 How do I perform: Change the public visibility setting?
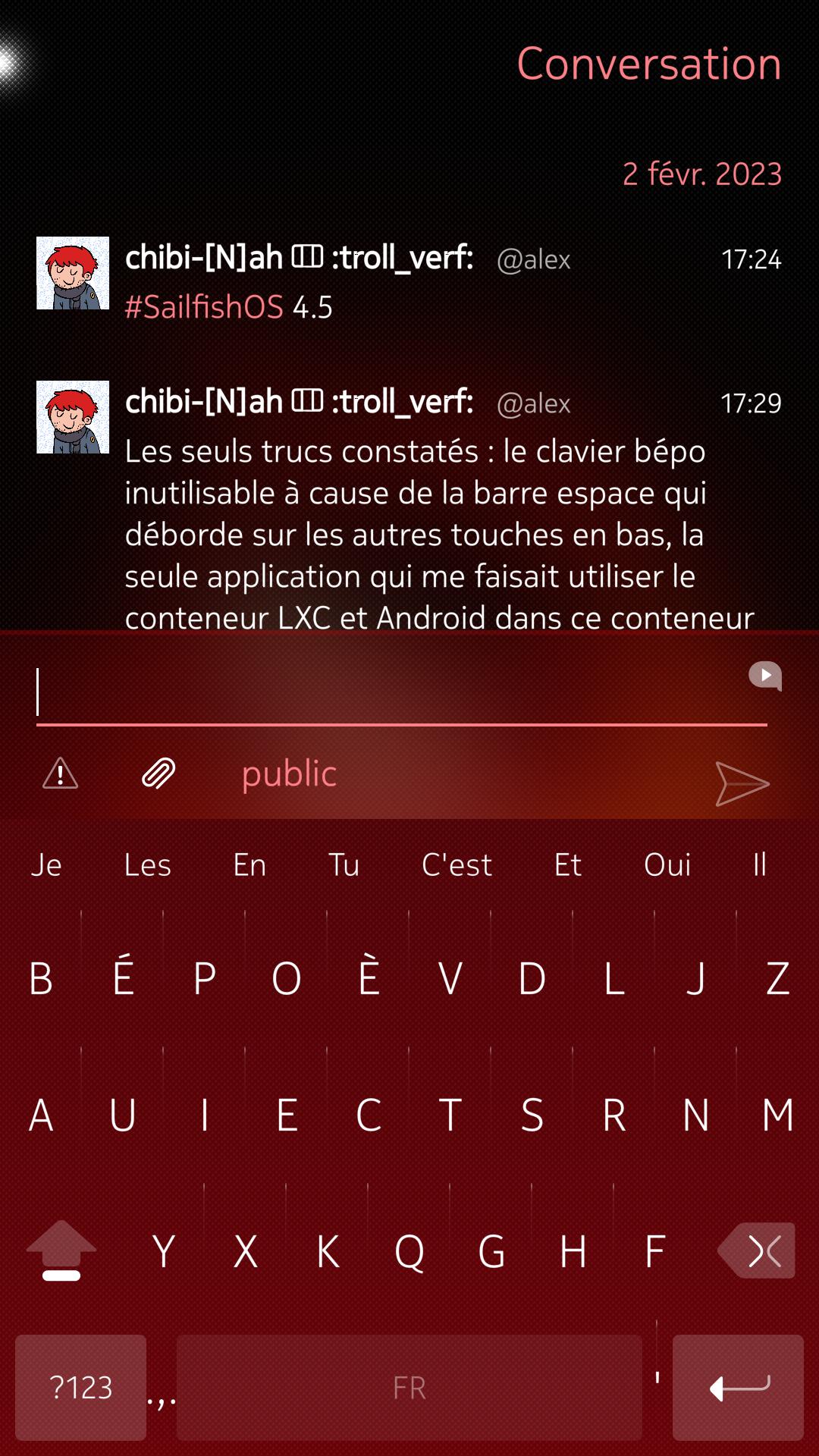[x=289, y=774]
